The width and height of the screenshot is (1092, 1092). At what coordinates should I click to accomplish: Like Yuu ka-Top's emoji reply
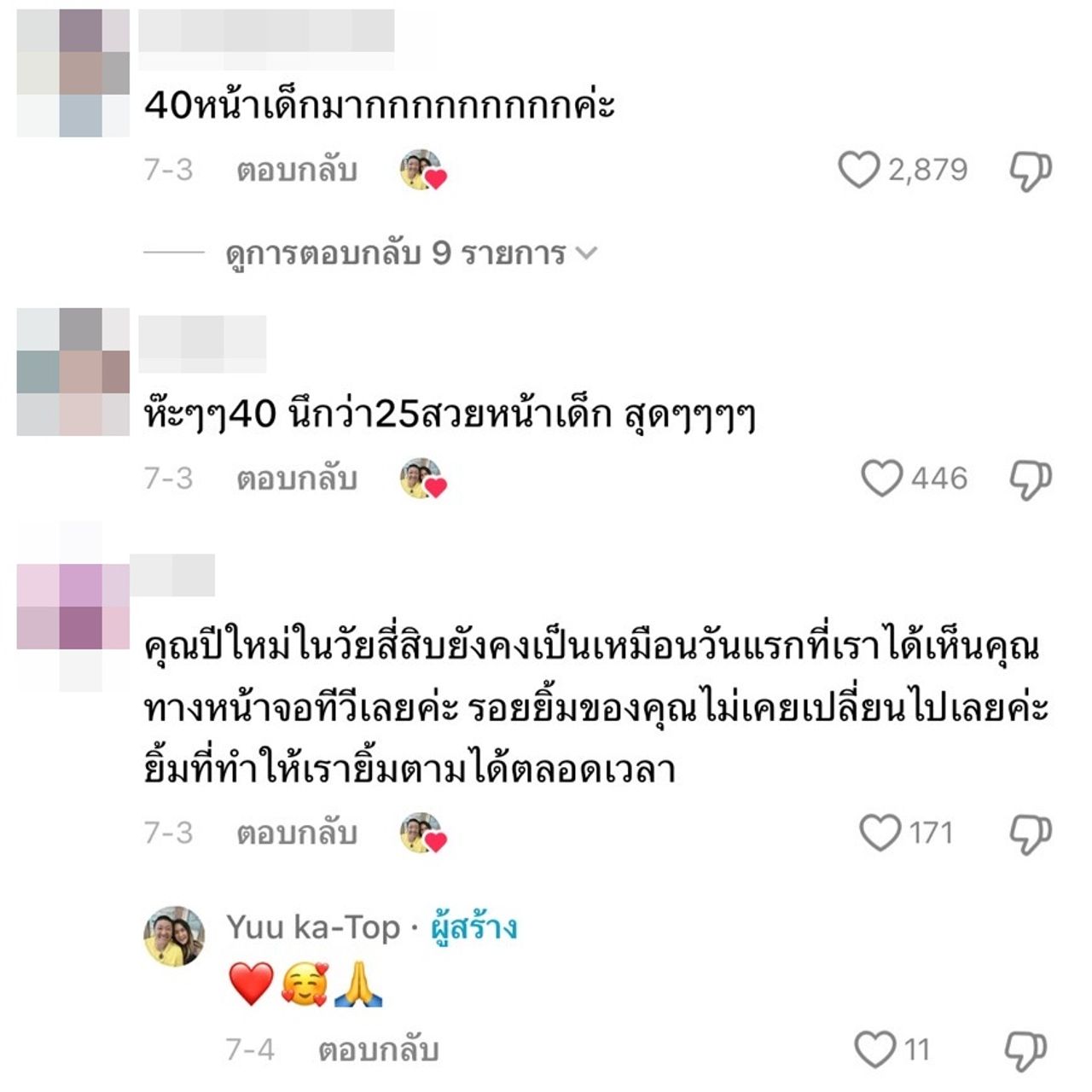pos(875,1049)
